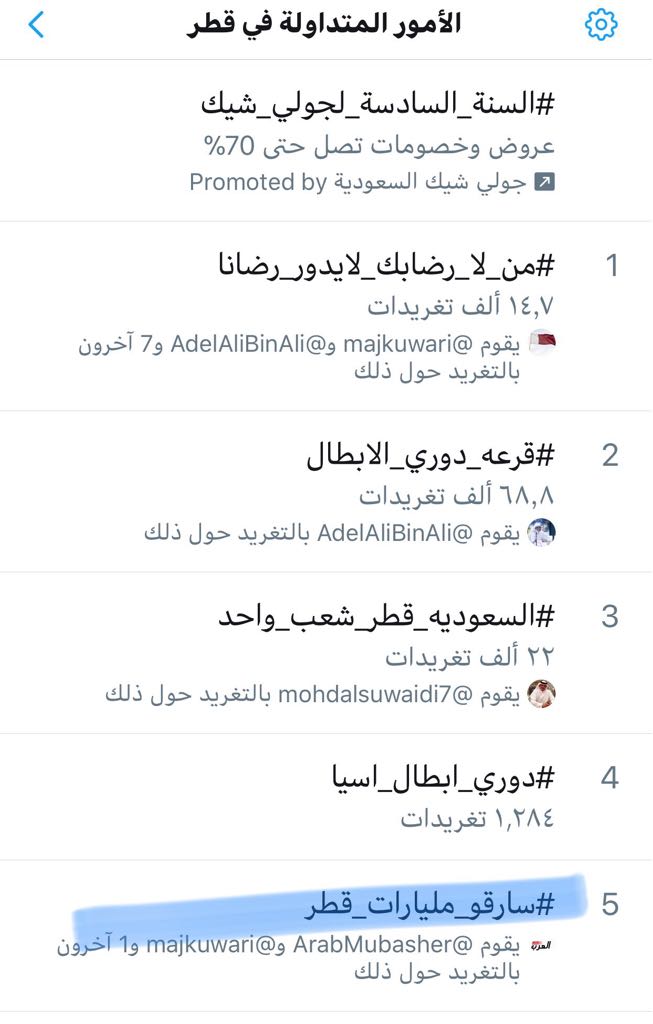Viewport: 653px width, 1024px height.
Task: Go back using the top arrow
Action: 37,25
